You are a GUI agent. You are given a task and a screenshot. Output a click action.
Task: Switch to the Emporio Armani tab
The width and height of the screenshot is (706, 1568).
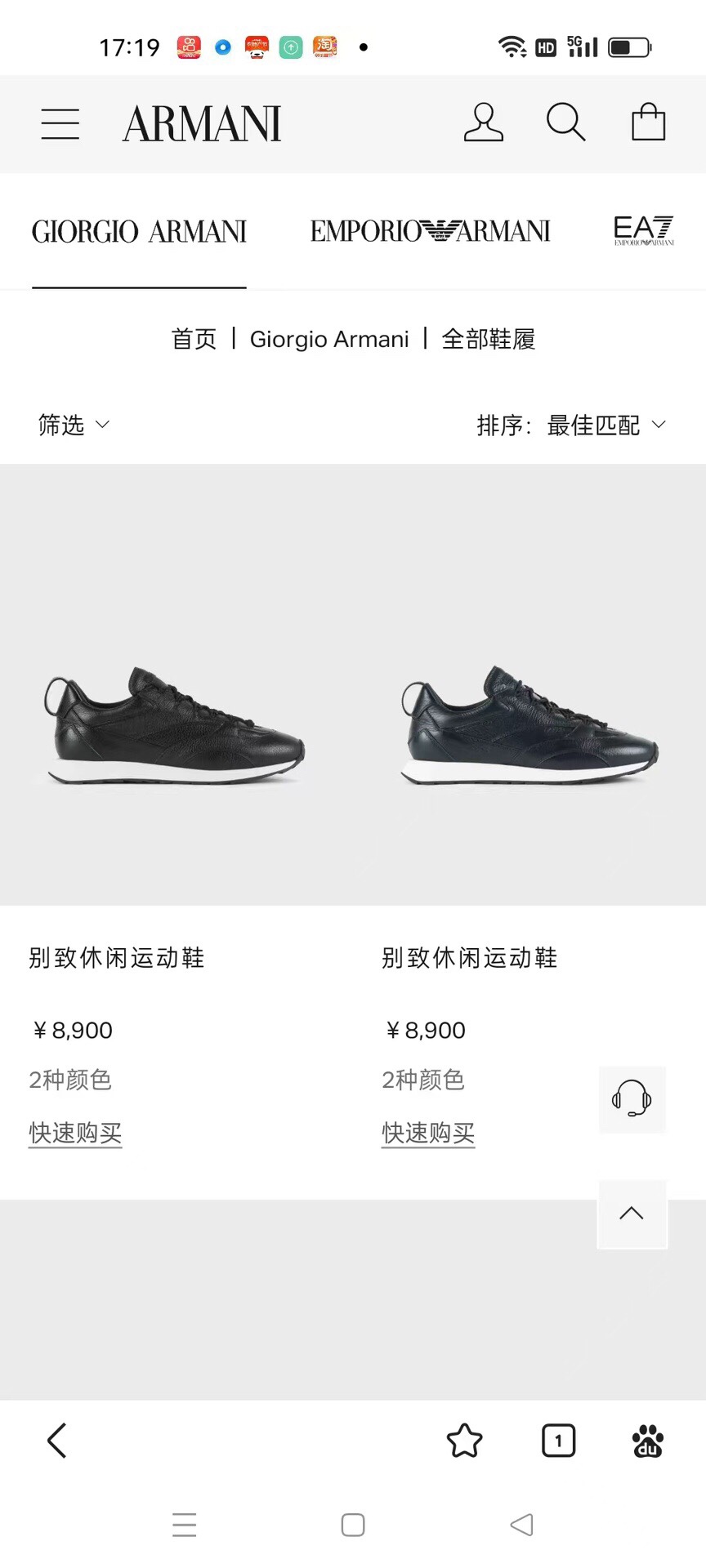[430, 231]
